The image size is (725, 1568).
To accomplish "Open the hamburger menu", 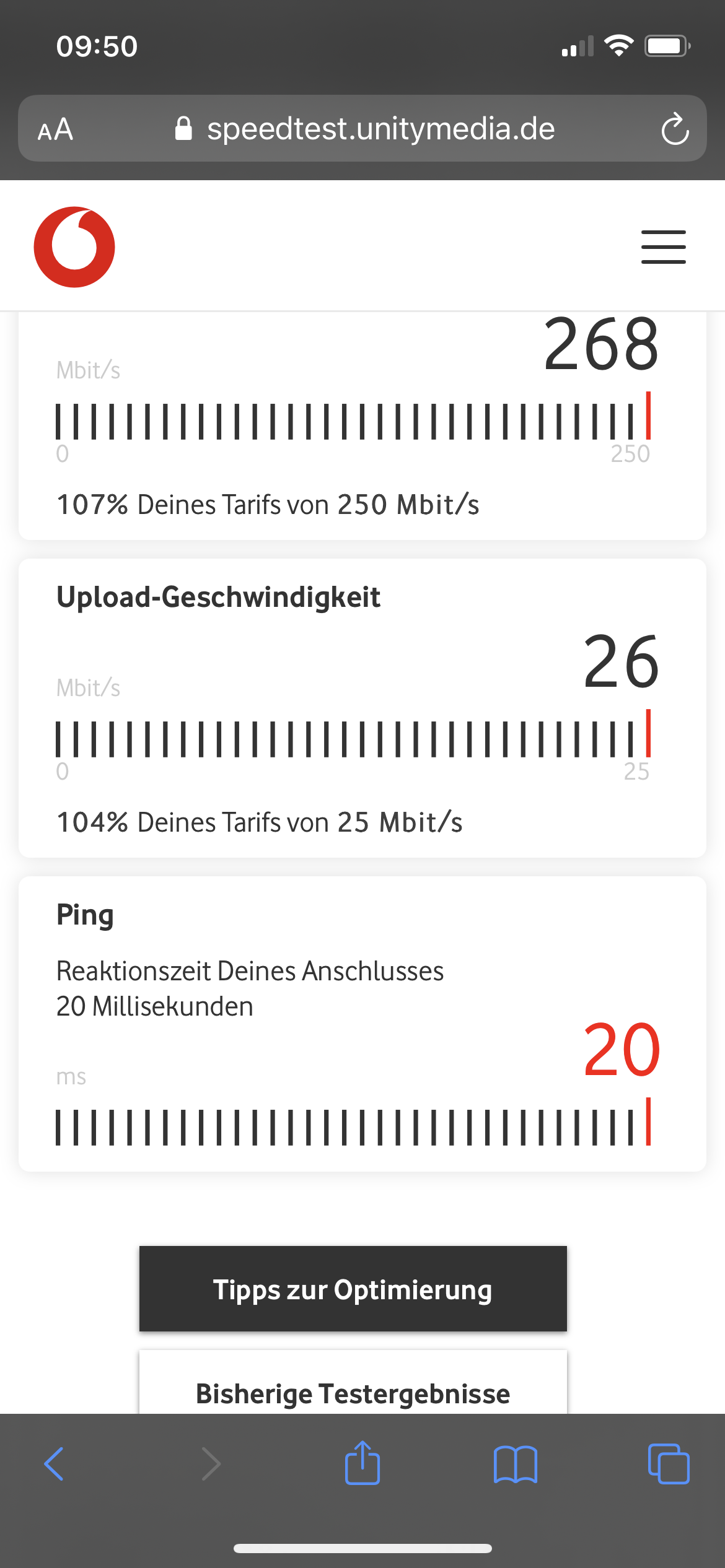I will coord(663,247).
